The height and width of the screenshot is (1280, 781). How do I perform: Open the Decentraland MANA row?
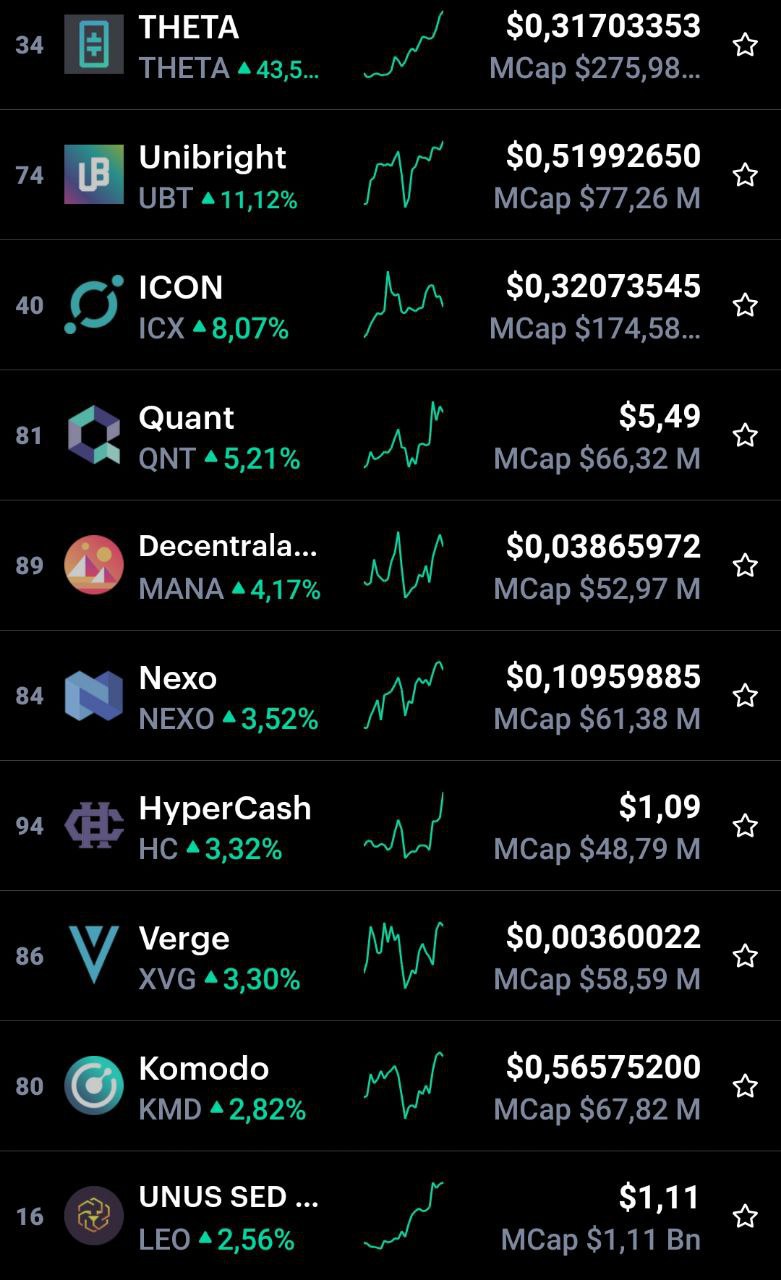[x=390, y=565]
